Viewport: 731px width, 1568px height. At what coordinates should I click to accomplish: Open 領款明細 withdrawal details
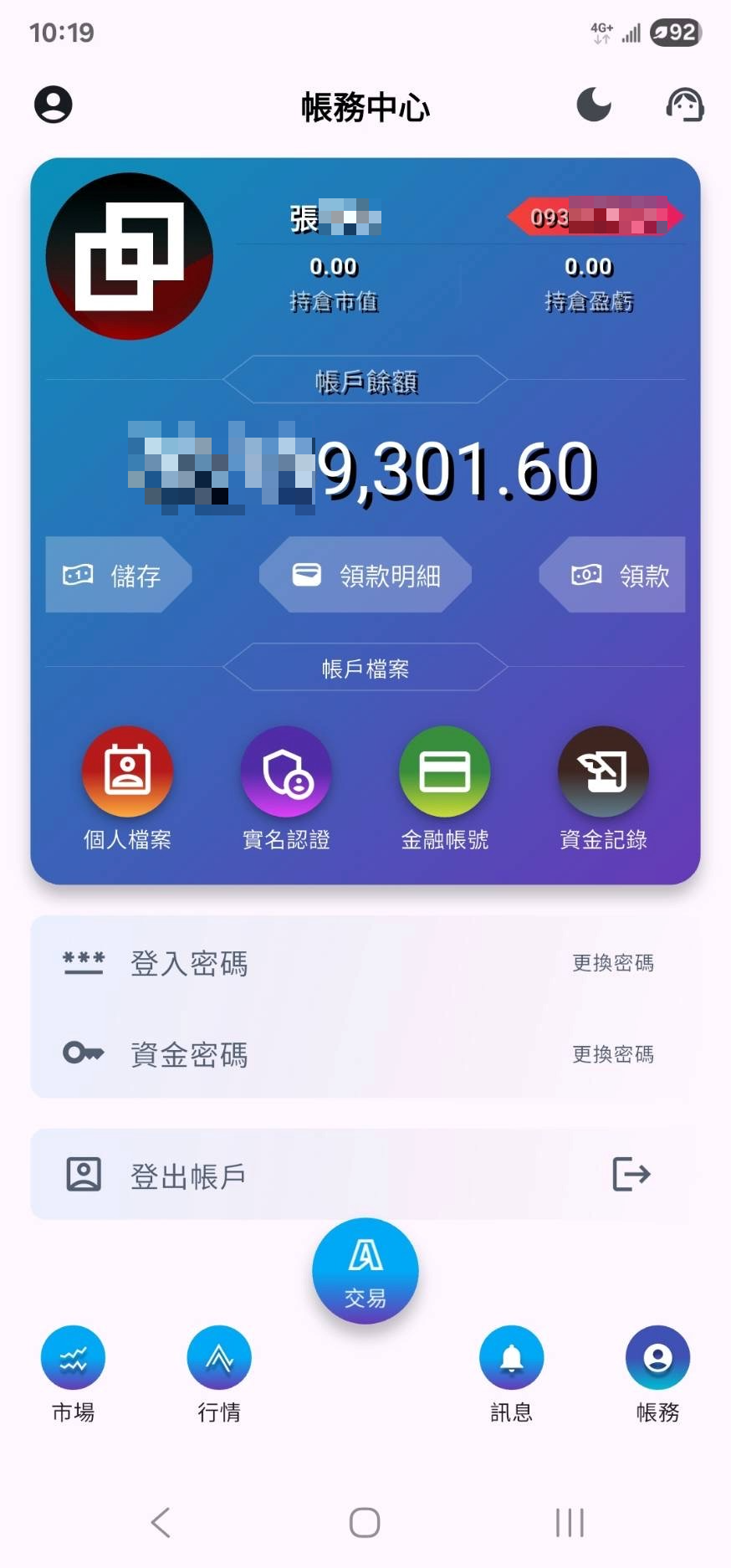pyautogui.click(x=365, y=575)
